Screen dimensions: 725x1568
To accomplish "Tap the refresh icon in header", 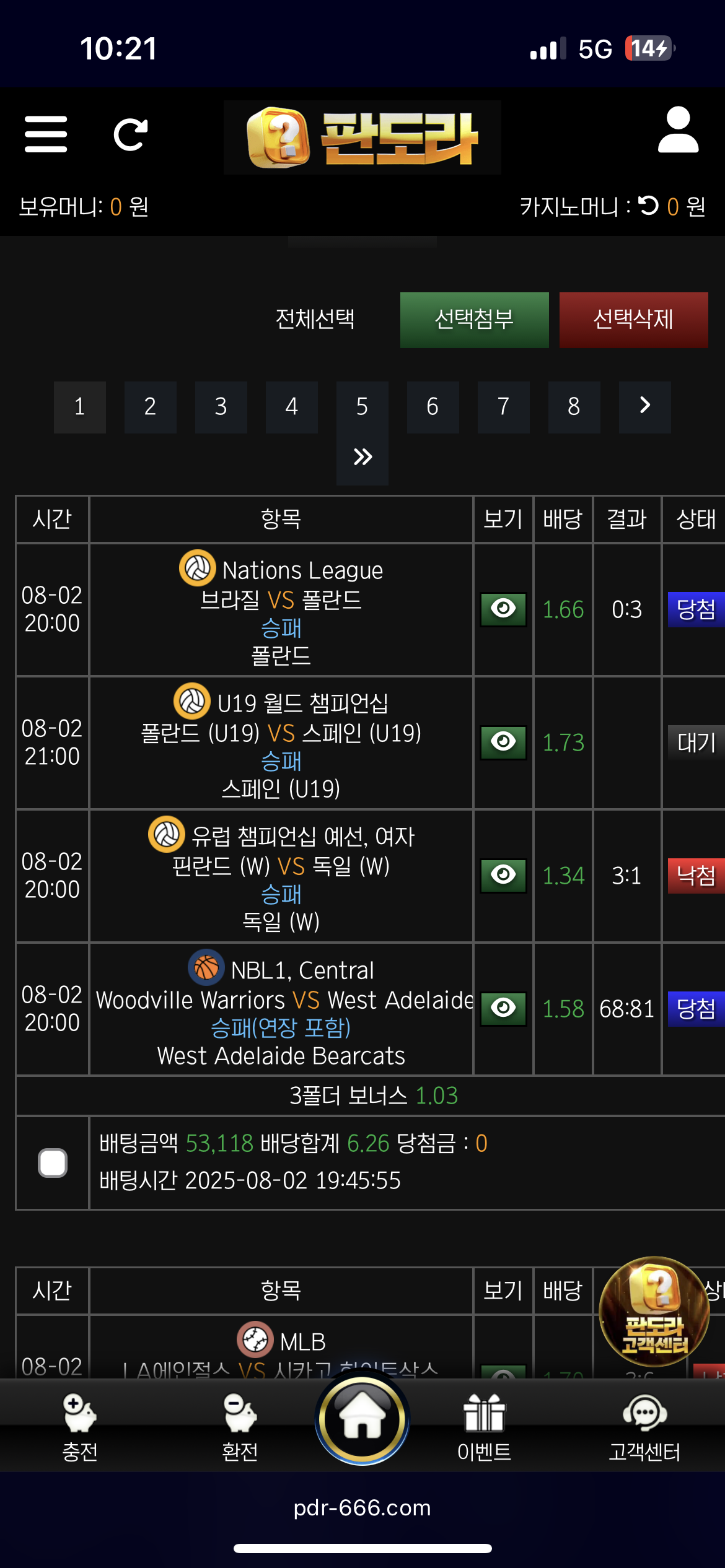I will click(130, 134).
